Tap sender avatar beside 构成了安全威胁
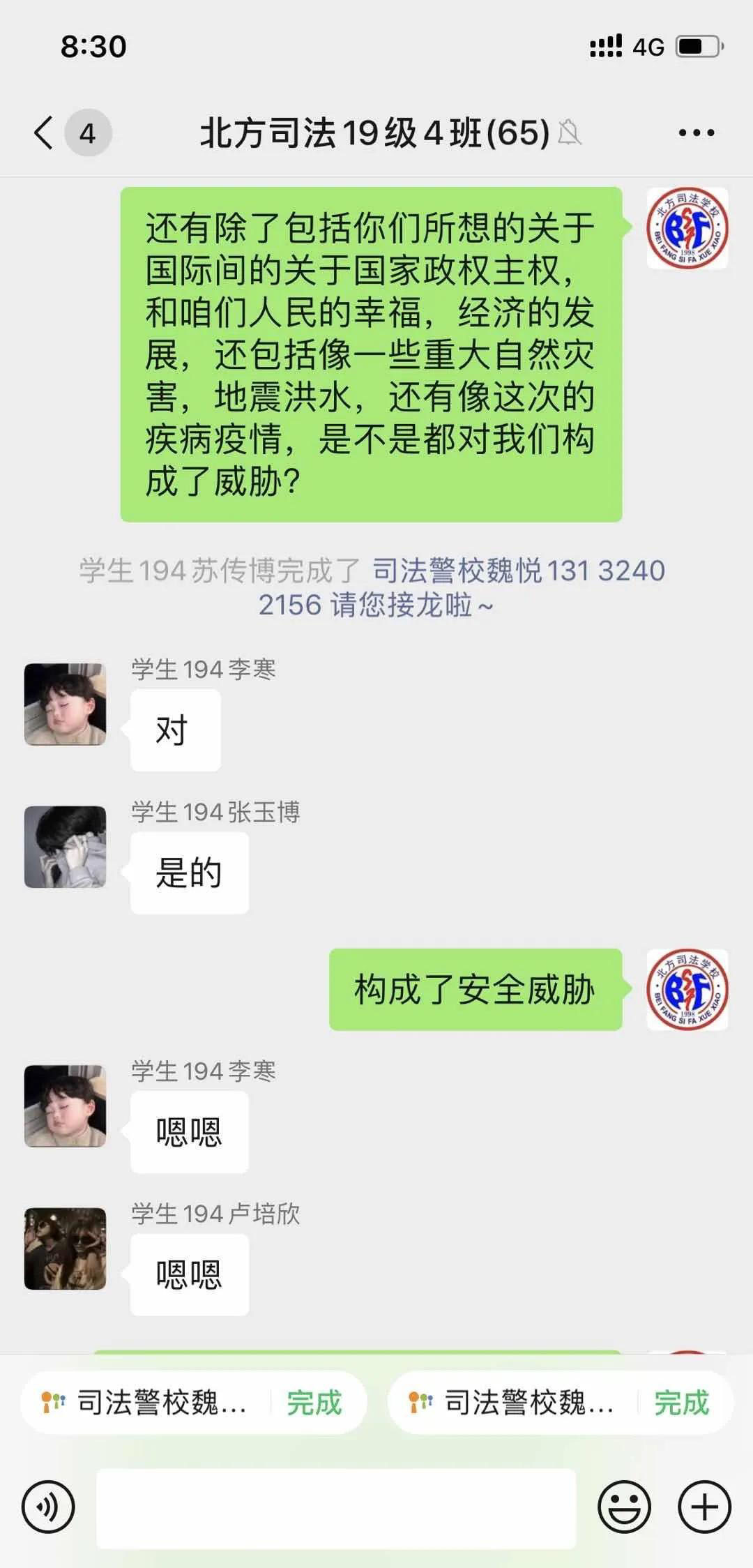Screen dimensions: 753x1568 687,989
